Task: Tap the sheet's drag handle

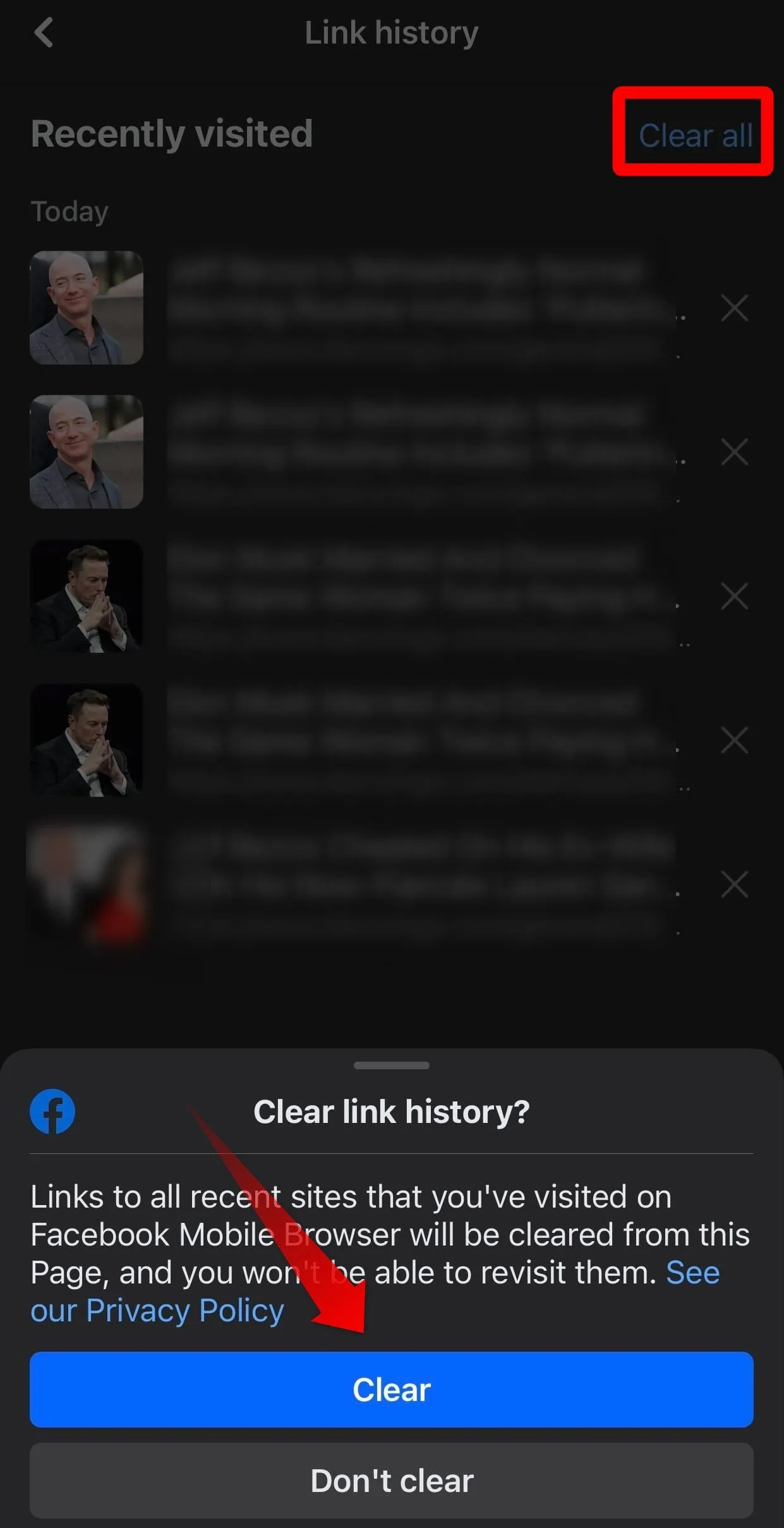Action: (x=391, y=1065)
